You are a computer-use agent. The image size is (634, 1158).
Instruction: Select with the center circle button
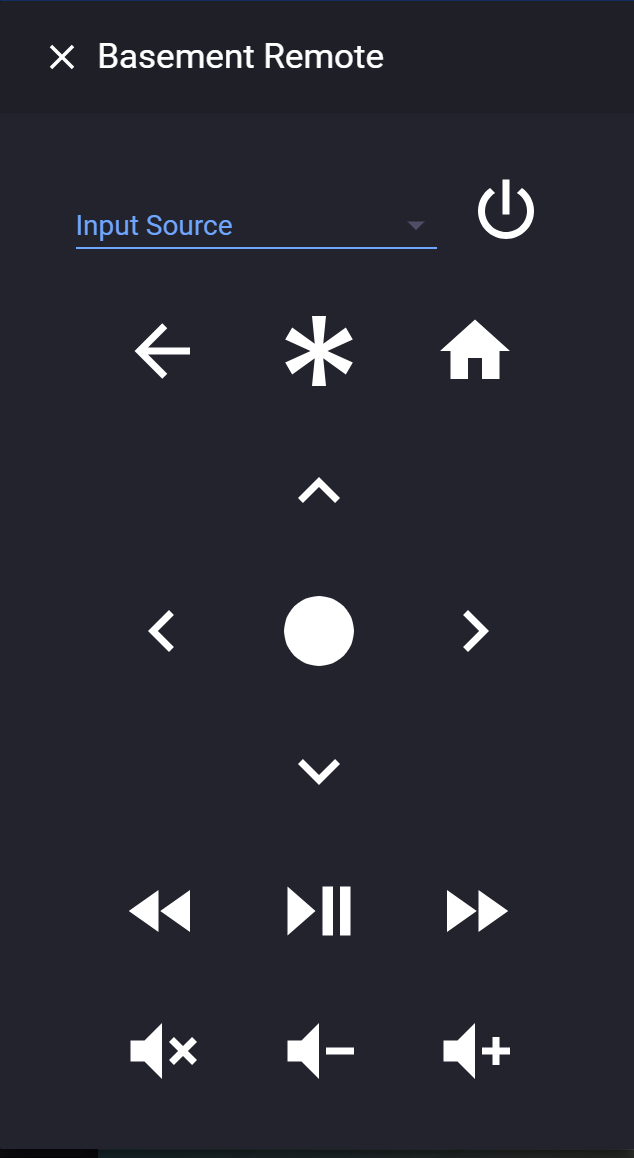coord(319,631)
